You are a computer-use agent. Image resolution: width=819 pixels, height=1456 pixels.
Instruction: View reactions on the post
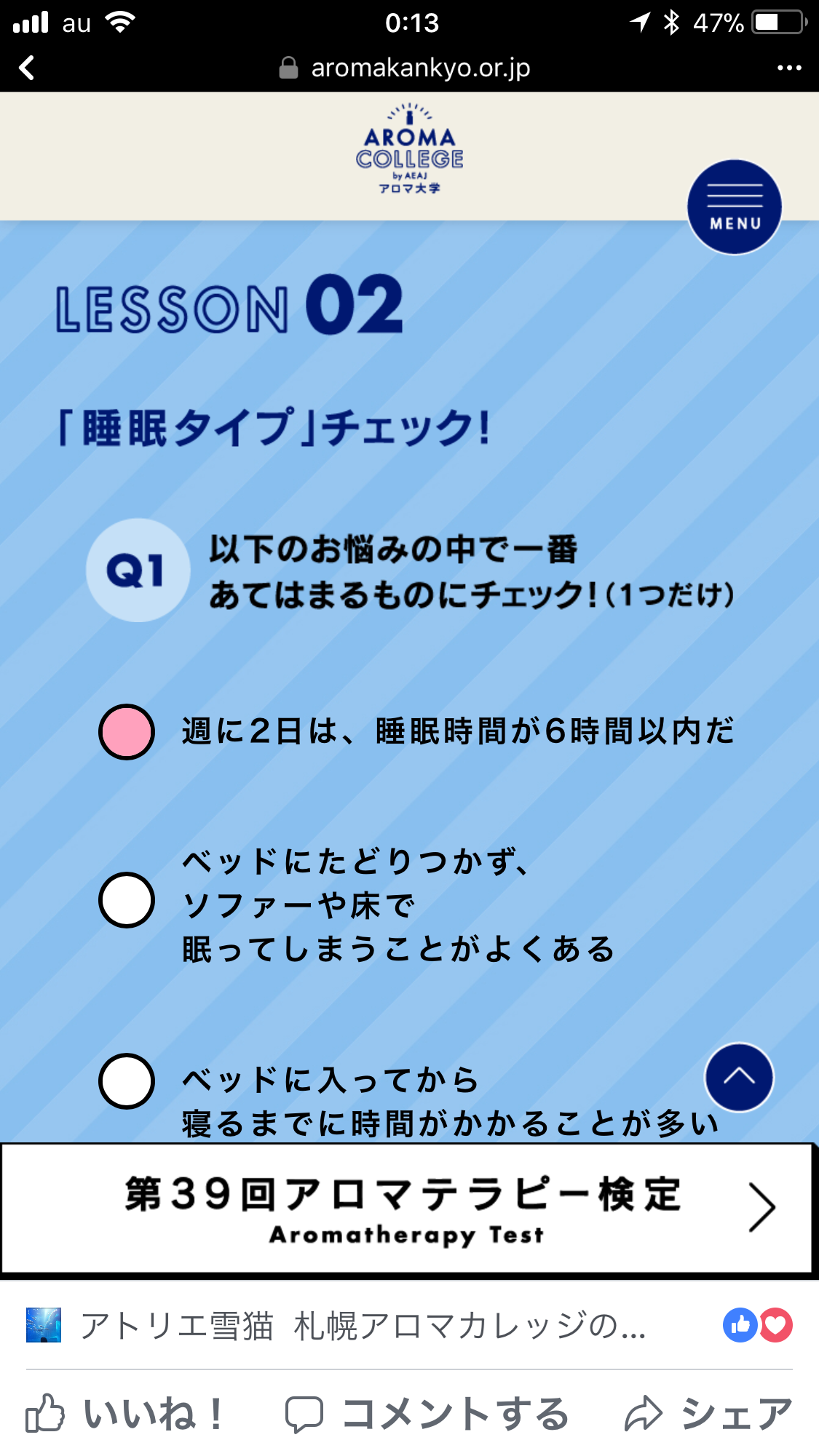[x=758, y=1325]
